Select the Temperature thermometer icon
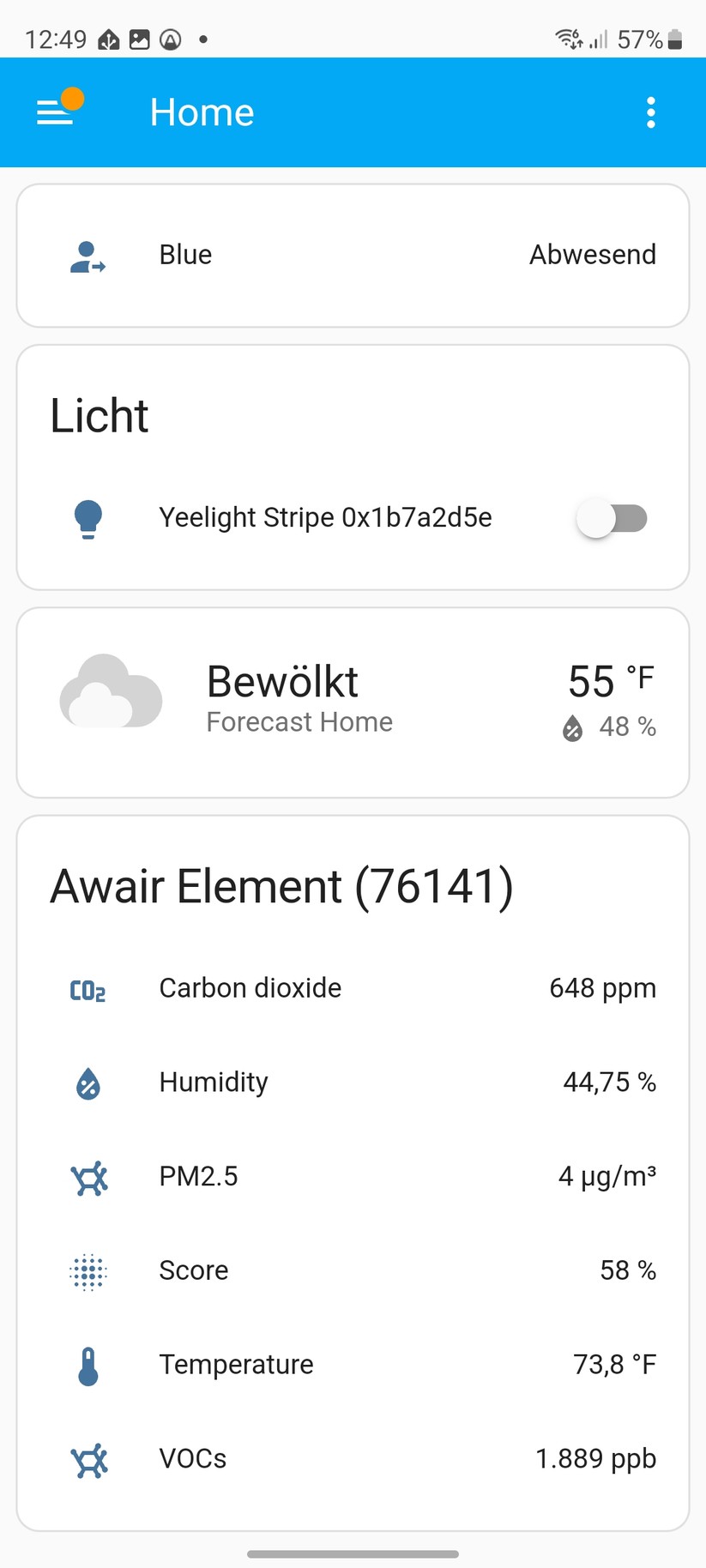Screen dimensions: 706x1568 87,1366
